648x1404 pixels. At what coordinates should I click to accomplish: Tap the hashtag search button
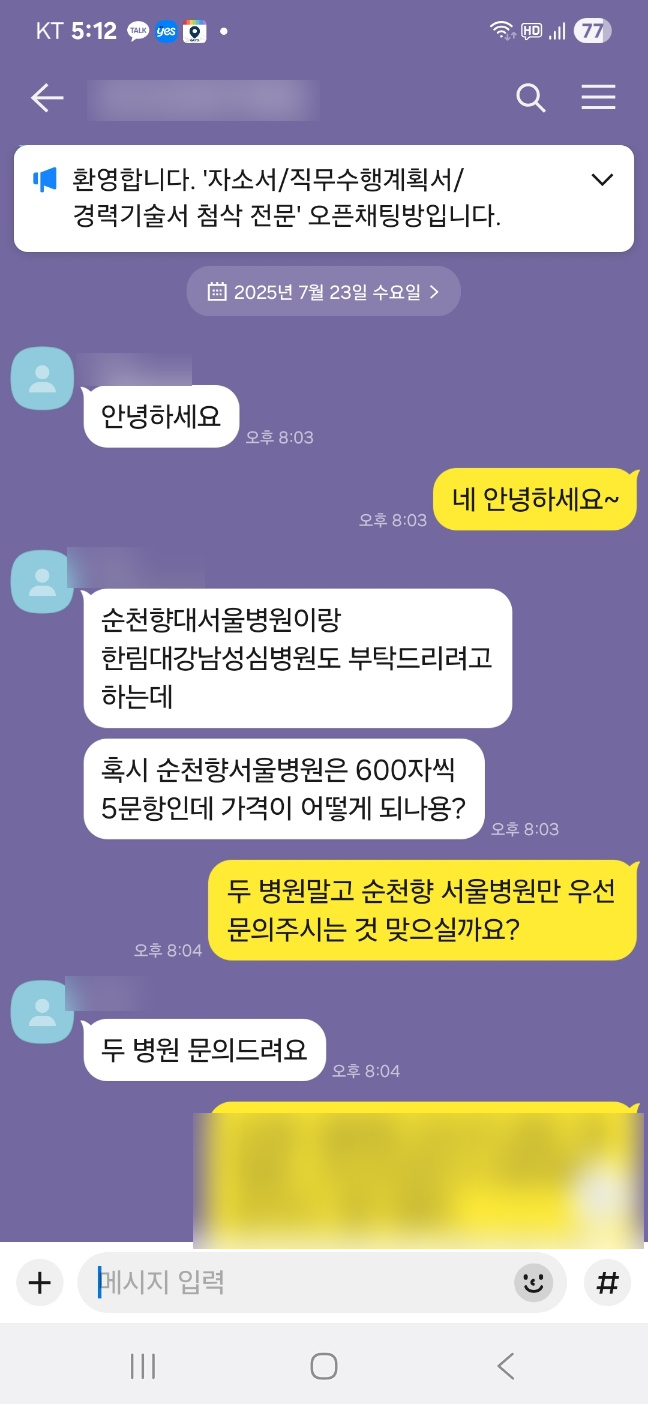[x=607, y=1282]
